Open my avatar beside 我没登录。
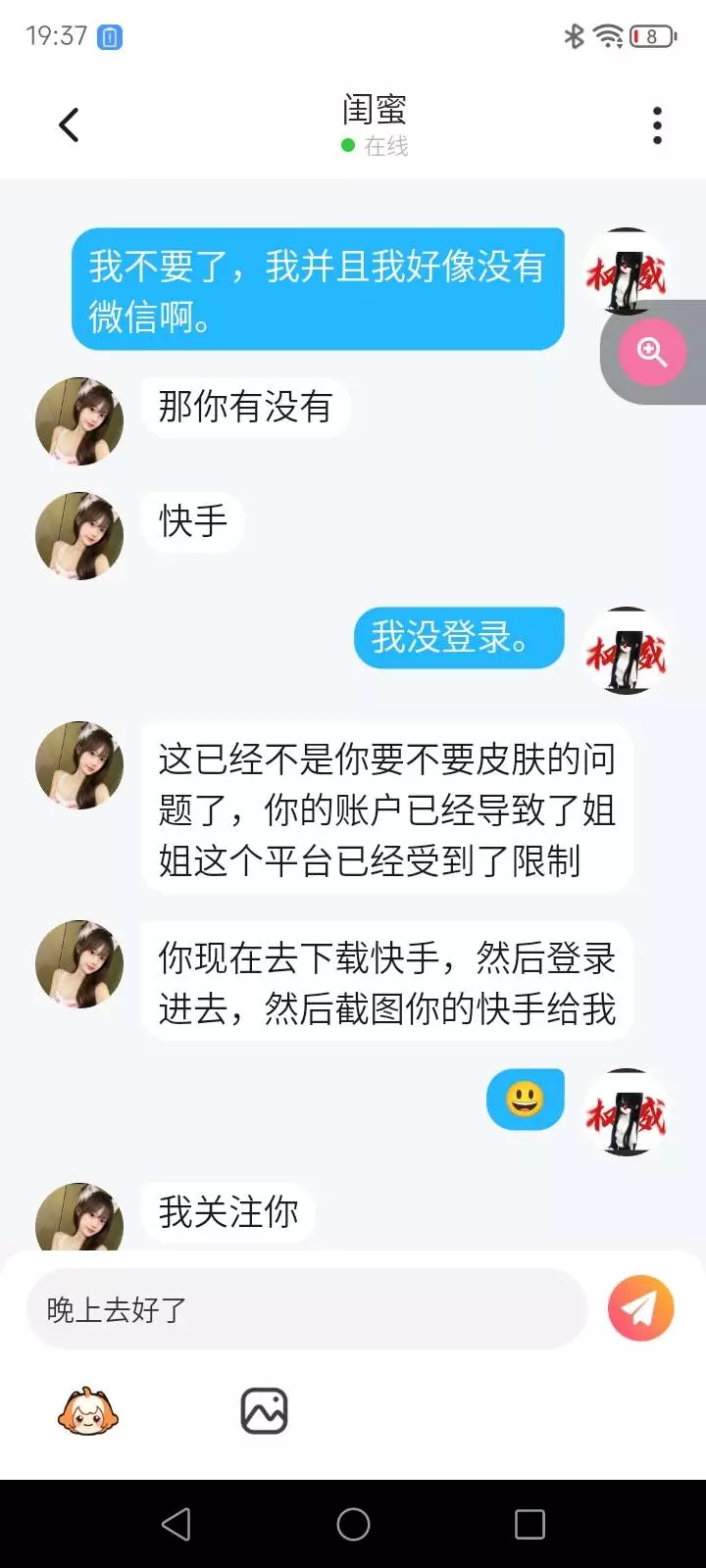Screen dimensions: 706x1568 [626, 652]
